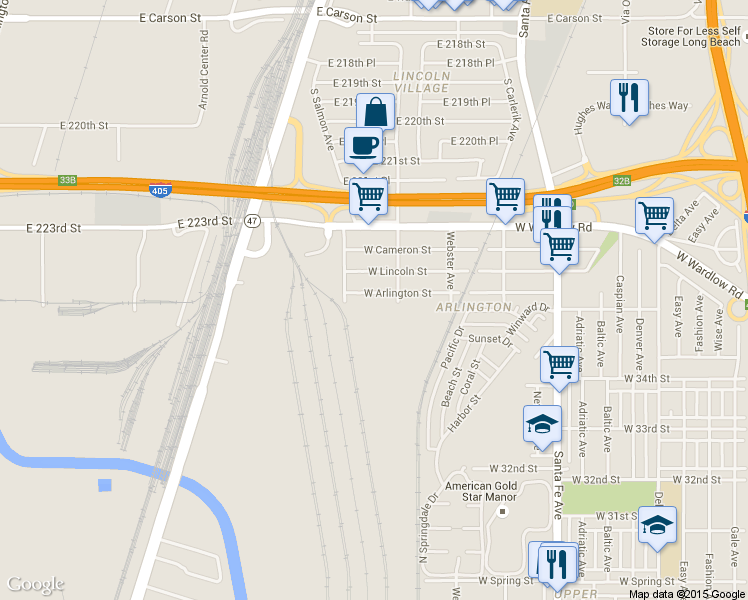This screenshot has width=748, height=600.
Task: Select the coffee cup cafe marker
Action: pyautogui.click(x=362, y=146)
